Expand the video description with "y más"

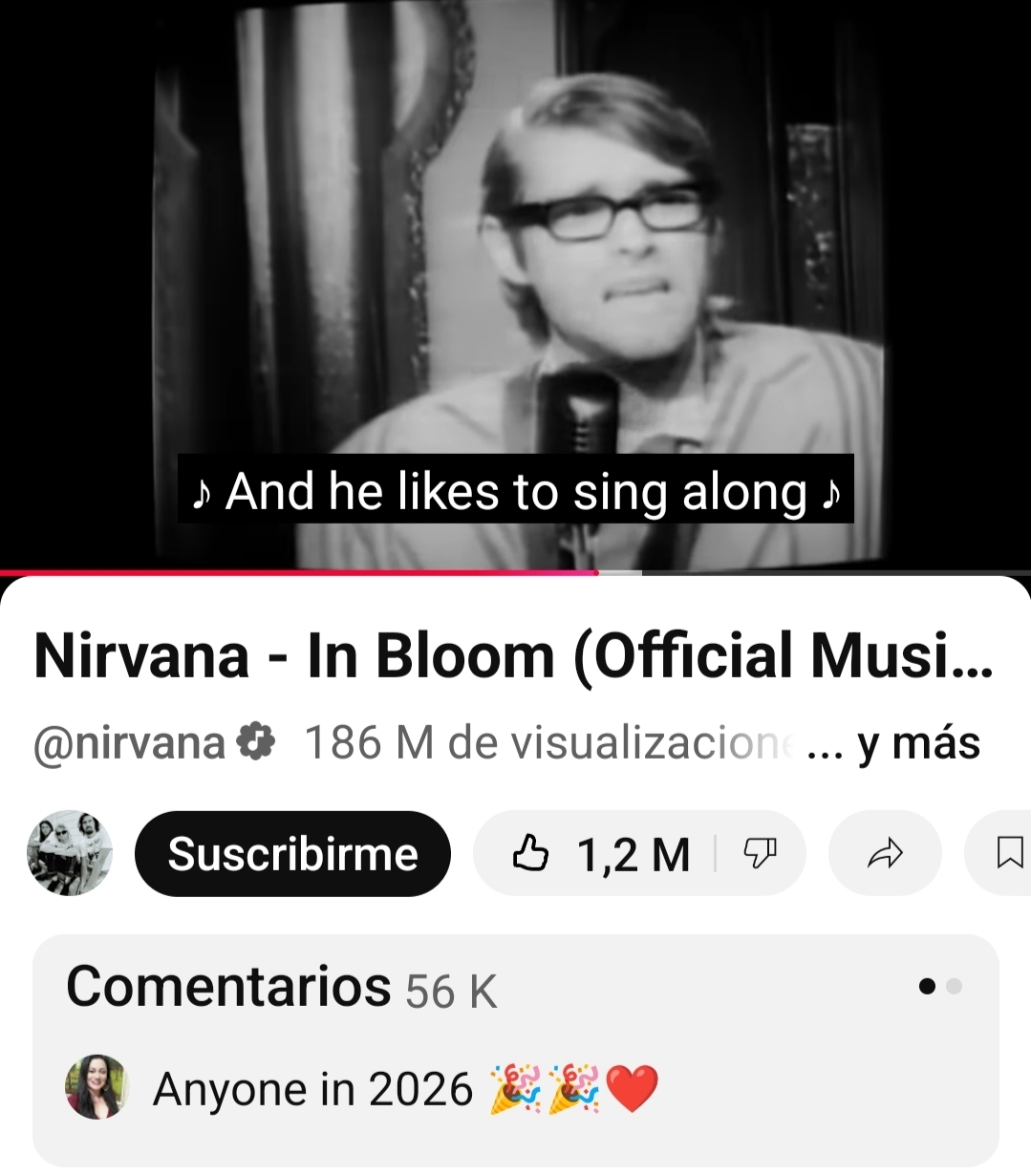(918, 743)
